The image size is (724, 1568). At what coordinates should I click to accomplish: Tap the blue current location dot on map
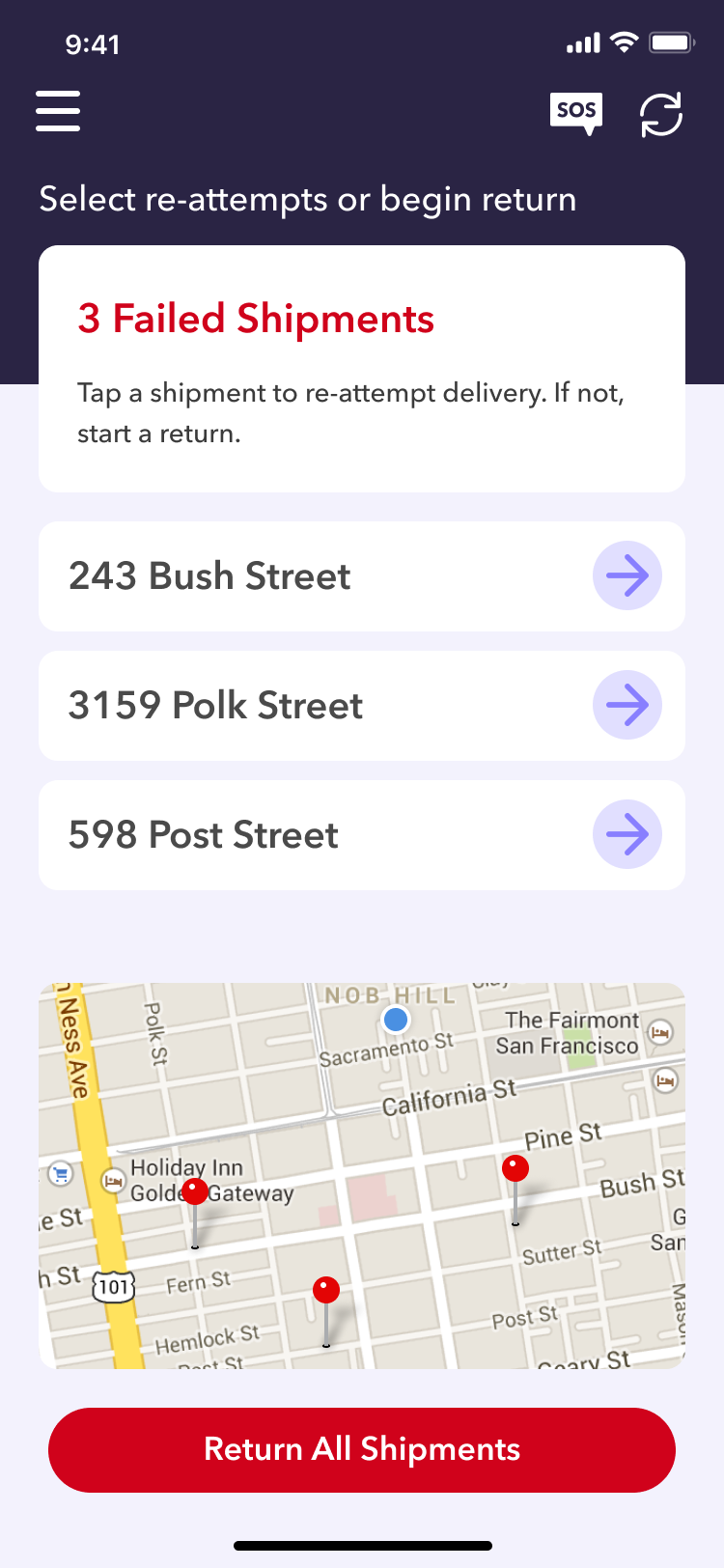396,1020
